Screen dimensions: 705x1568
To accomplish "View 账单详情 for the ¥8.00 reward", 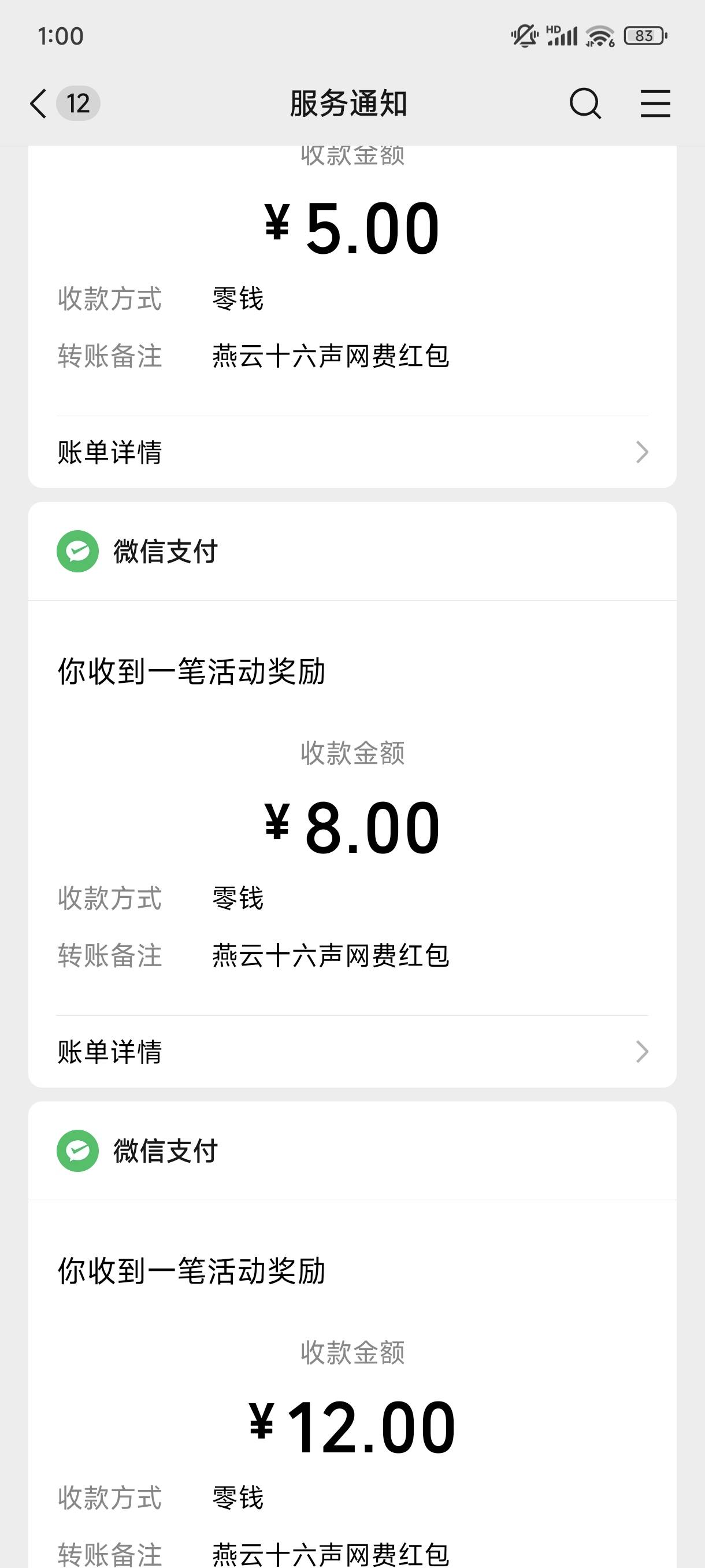I will pos(352,1051).
